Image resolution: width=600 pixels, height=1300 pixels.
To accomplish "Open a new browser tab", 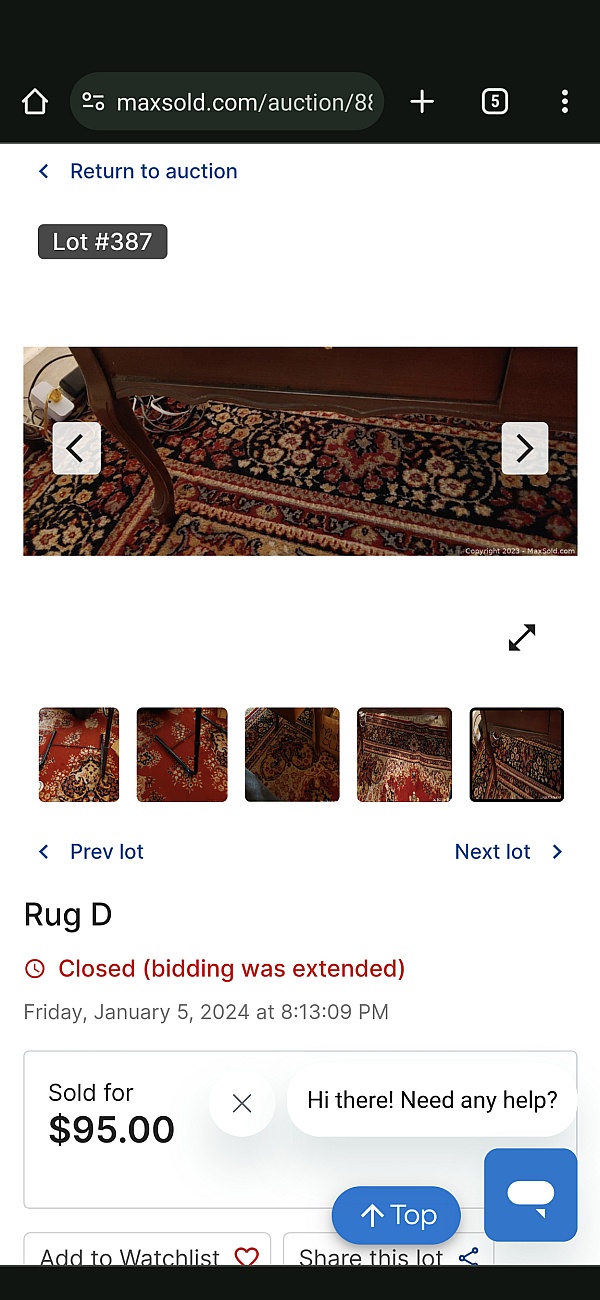I will click(x=422, y=101).
